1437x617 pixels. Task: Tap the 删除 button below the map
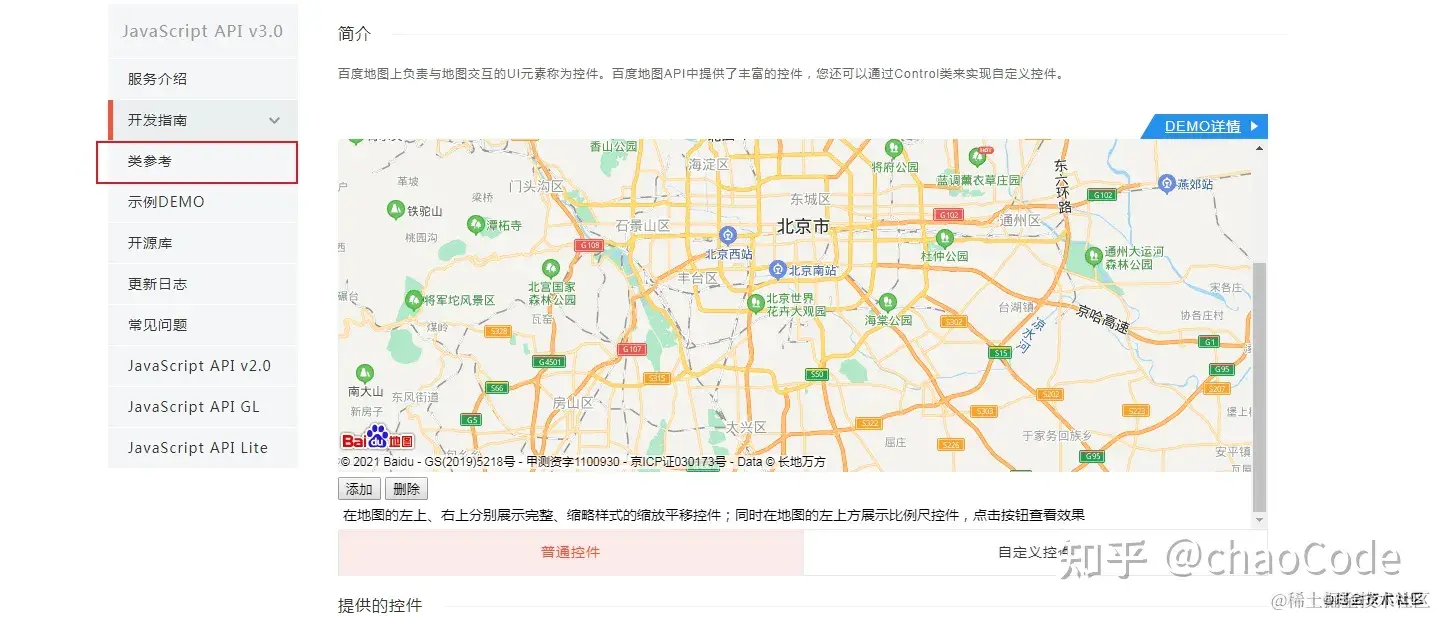coord(406,489)
